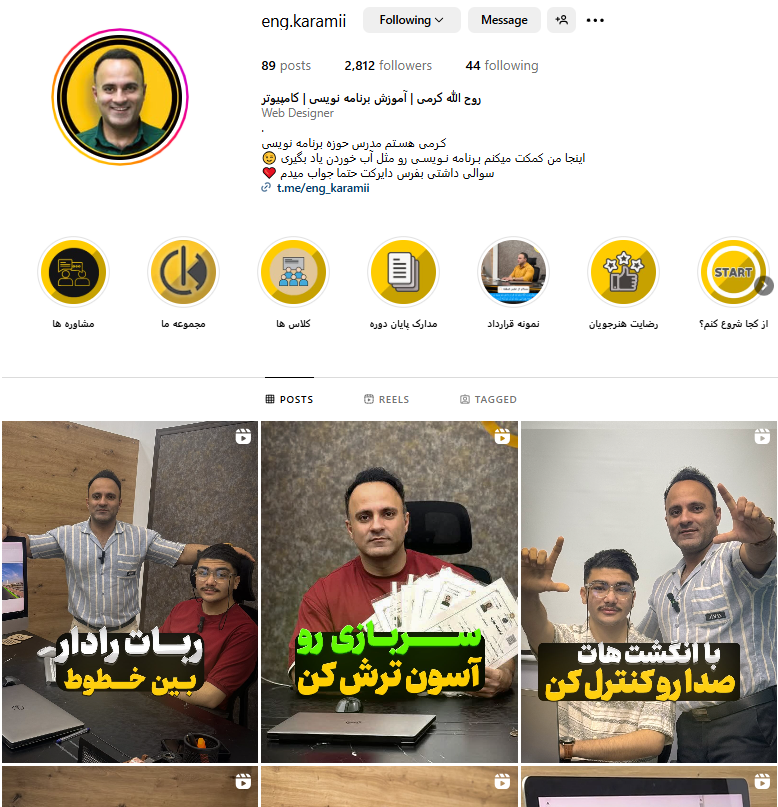Open the START highlight story
Viewport: 778px width, 807px height.
pos(732,272)
